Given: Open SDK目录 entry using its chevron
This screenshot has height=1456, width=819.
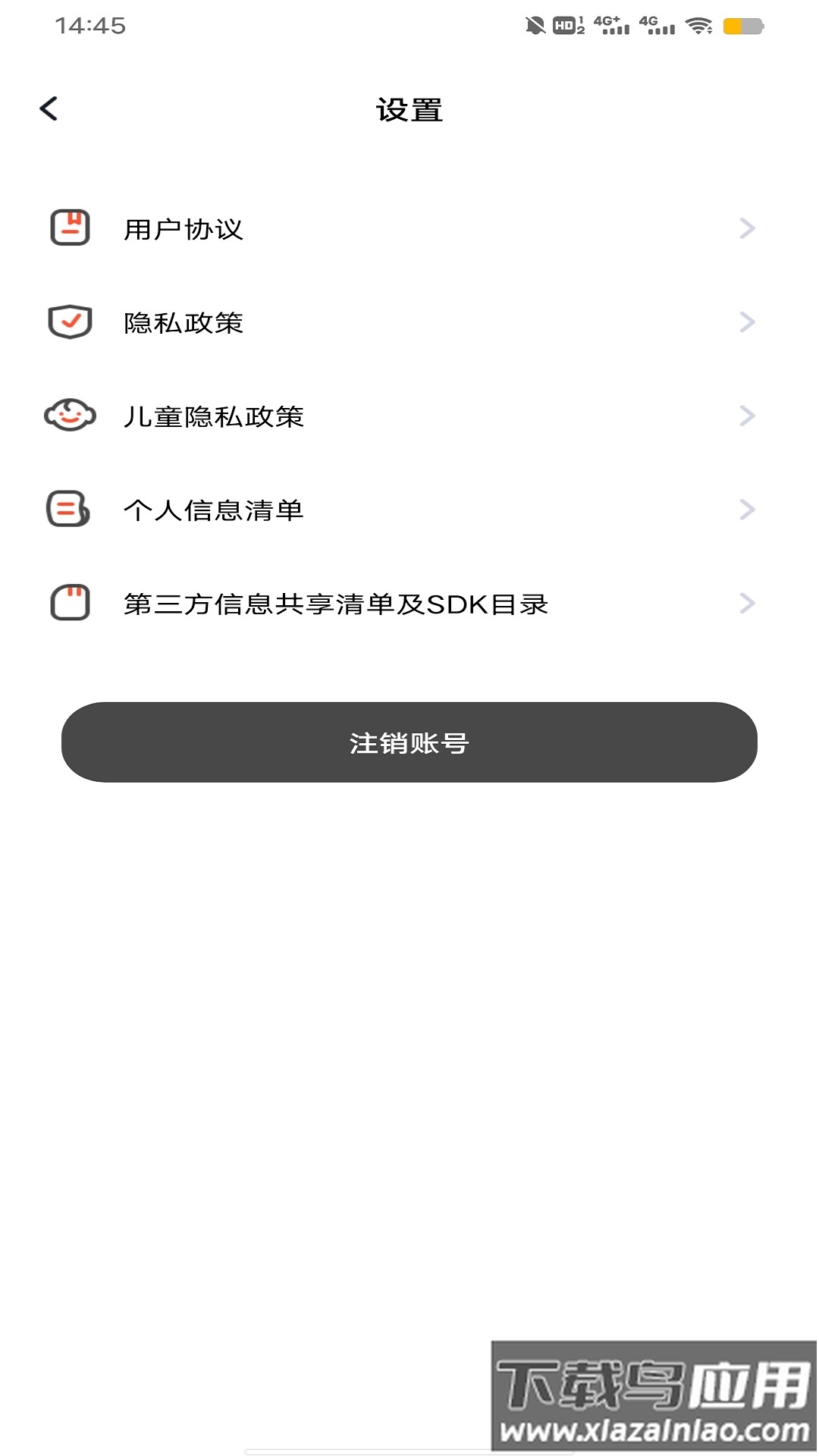Looking at the screenshot, I should pyautogui.click(x=748, y=604).
